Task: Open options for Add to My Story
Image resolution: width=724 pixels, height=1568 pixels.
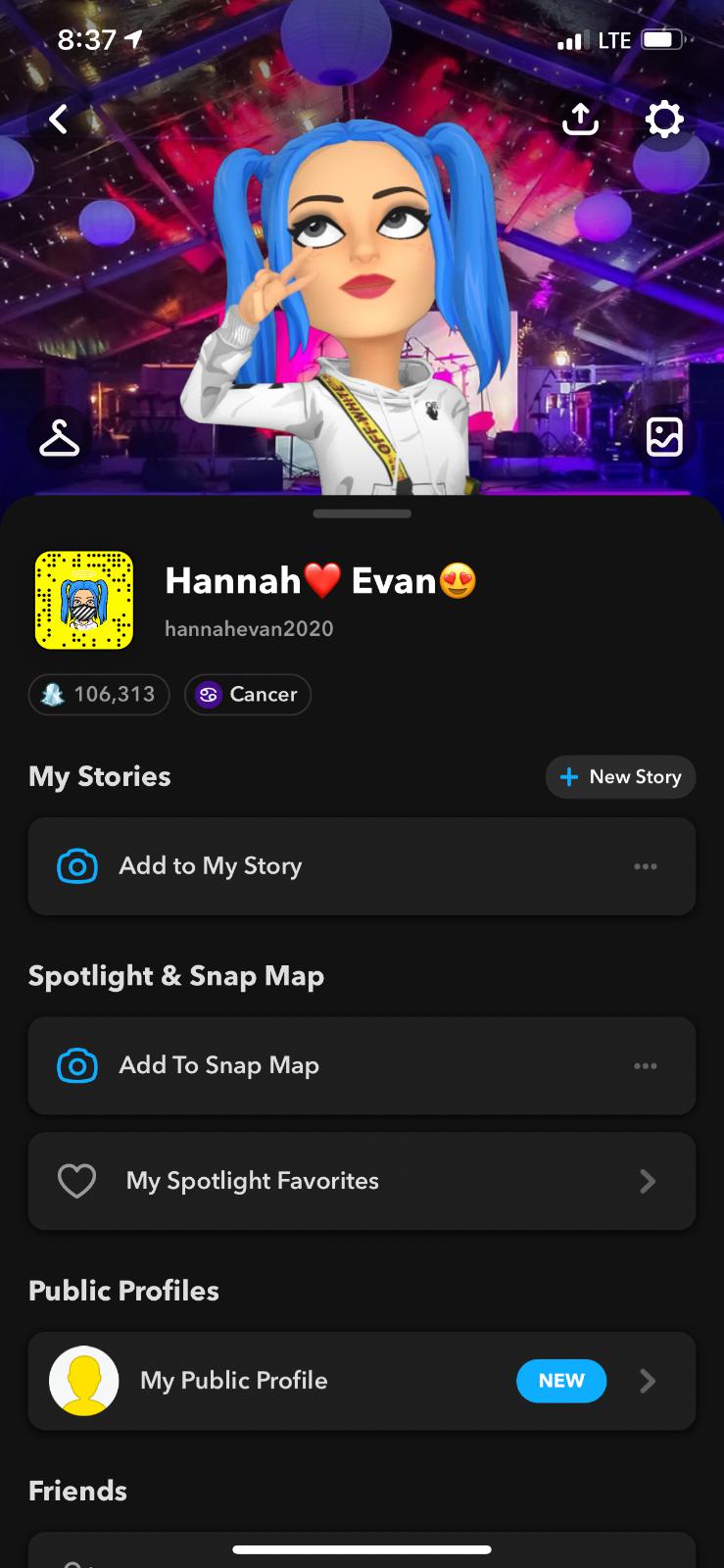Action: [645, 866]
